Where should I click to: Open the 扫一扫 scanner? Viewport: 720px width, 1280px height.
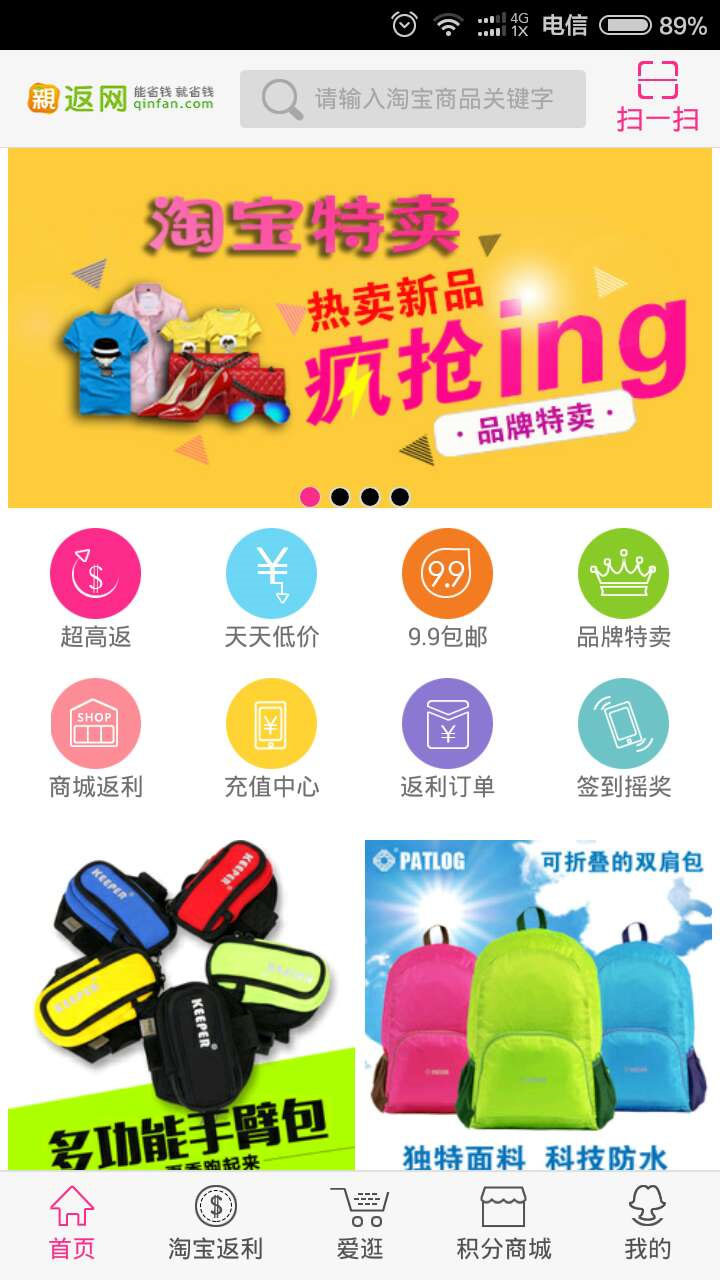tap(657, 97)
